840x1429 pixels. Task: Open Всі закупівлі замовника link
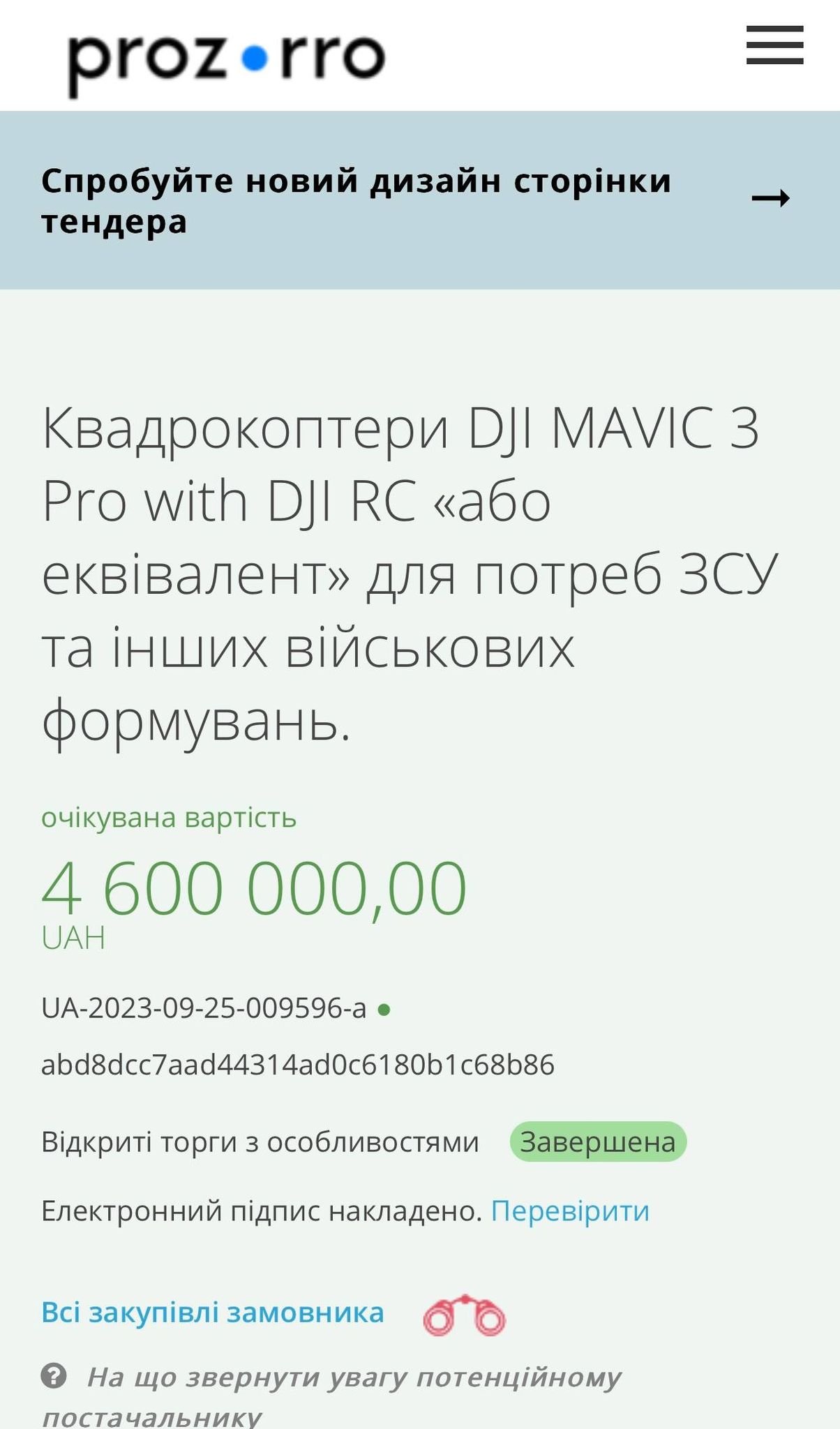tap(213, 1312)
